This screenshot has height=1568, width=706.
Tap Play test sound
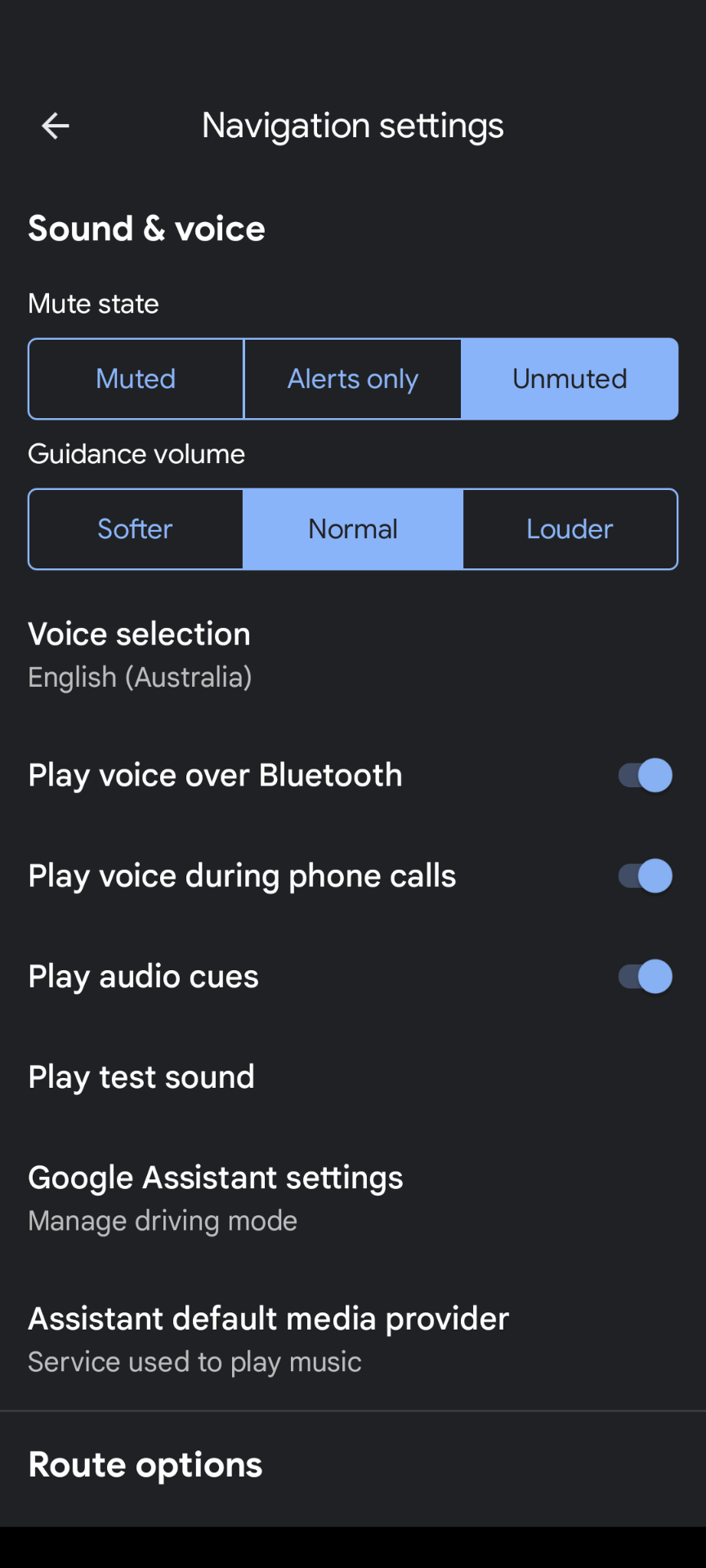pos(141,1076)
